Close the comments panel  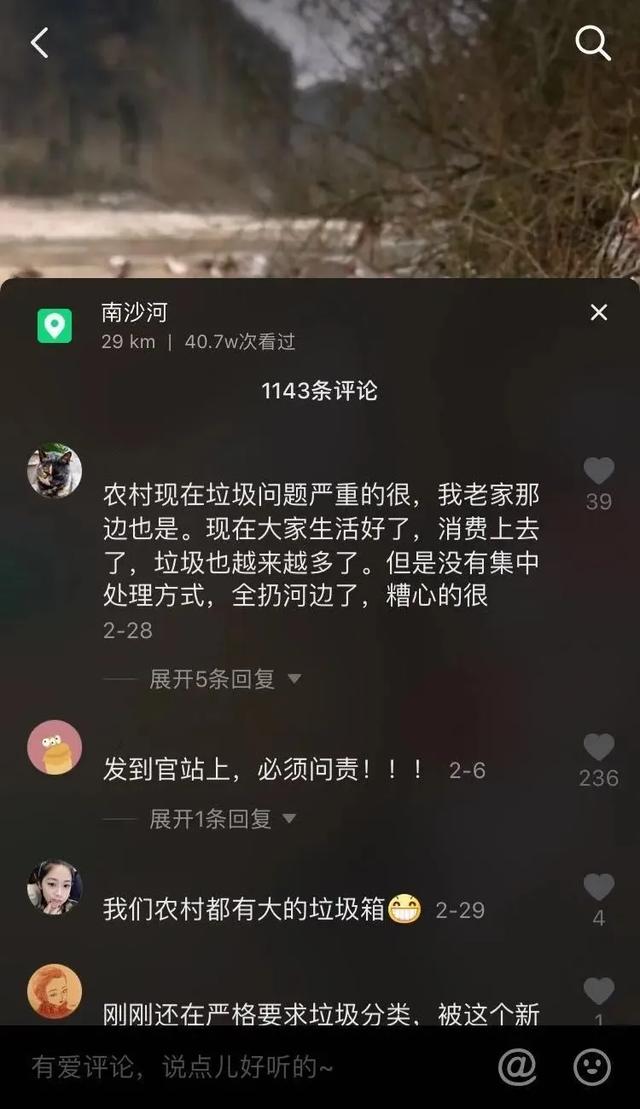[598, 313]
